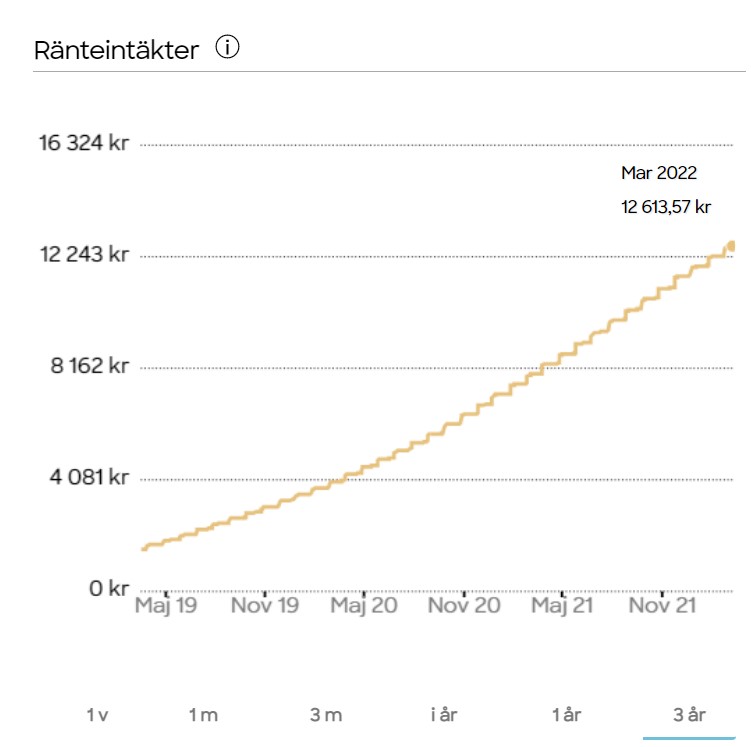View the 1 år period
The image size is (751, 747).
coord(567,715)
